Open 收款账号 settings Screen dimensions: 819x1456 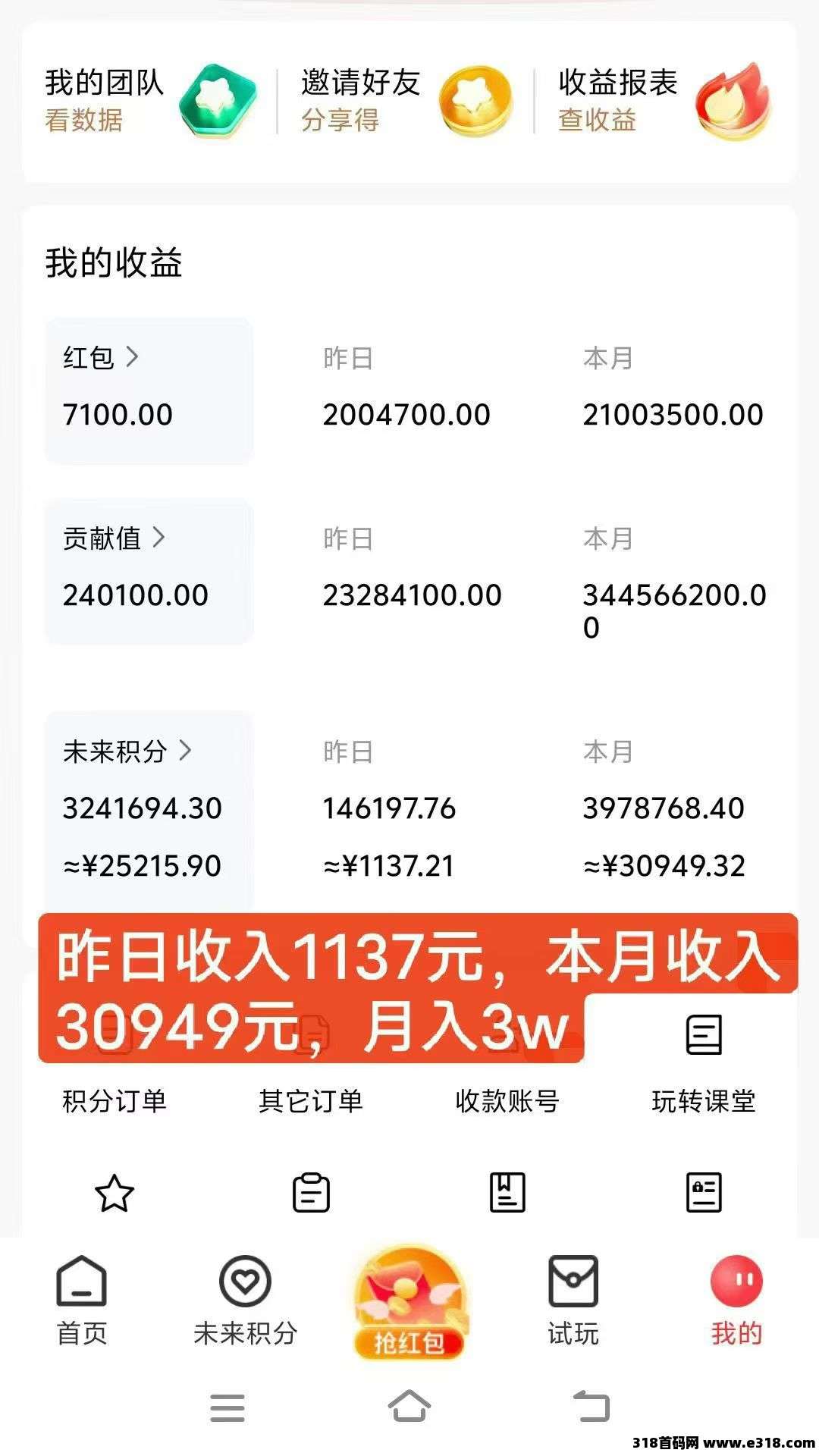507,1101
